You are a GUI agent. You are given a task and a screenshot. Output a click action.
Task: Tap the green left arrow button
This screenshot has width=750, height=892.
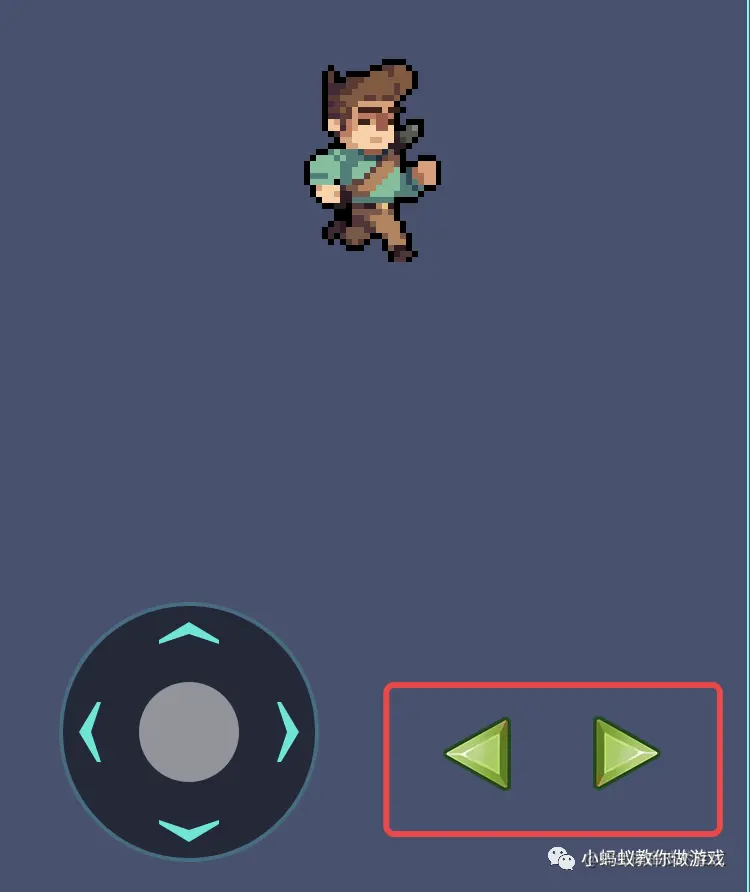click(481, 754)
